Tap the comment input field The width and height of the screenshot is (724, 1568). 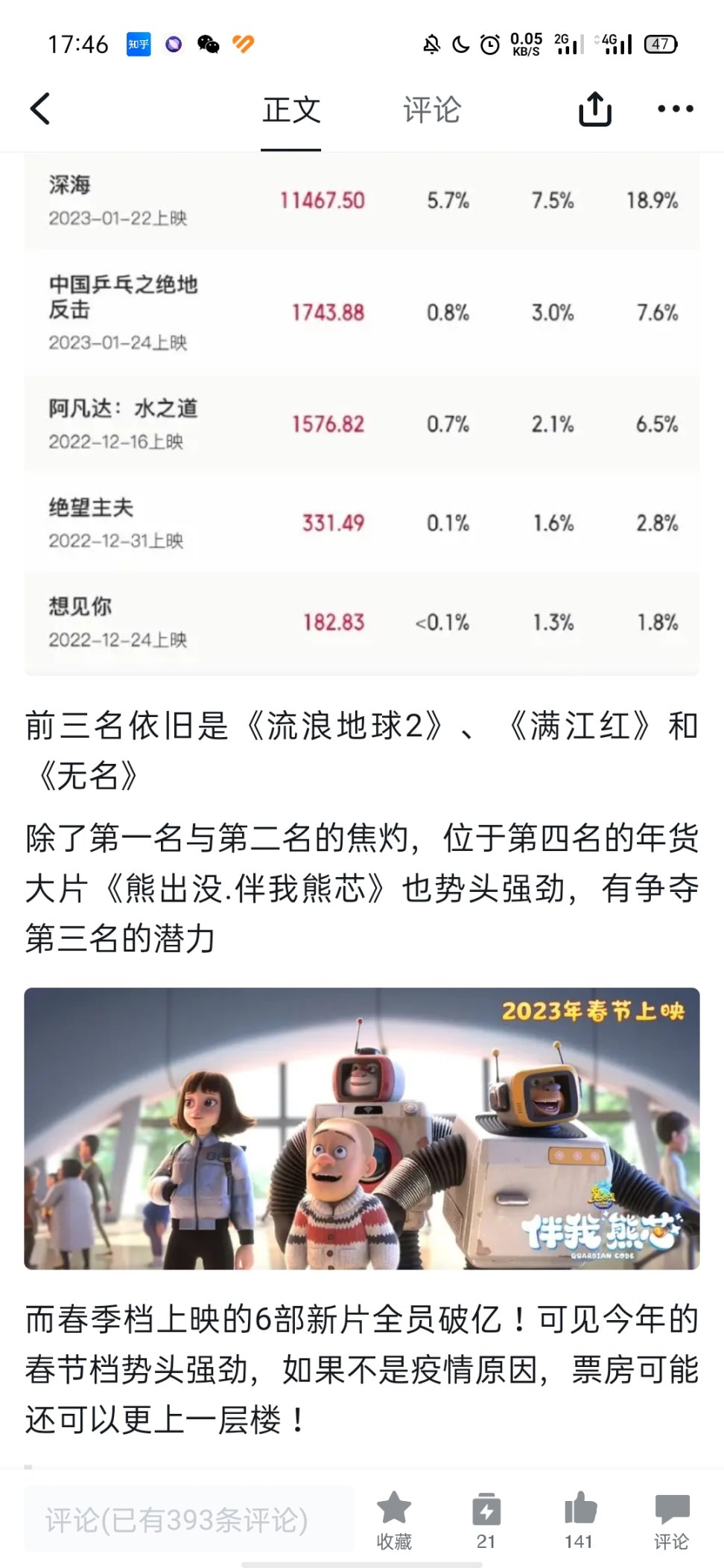coord(188,1520)
